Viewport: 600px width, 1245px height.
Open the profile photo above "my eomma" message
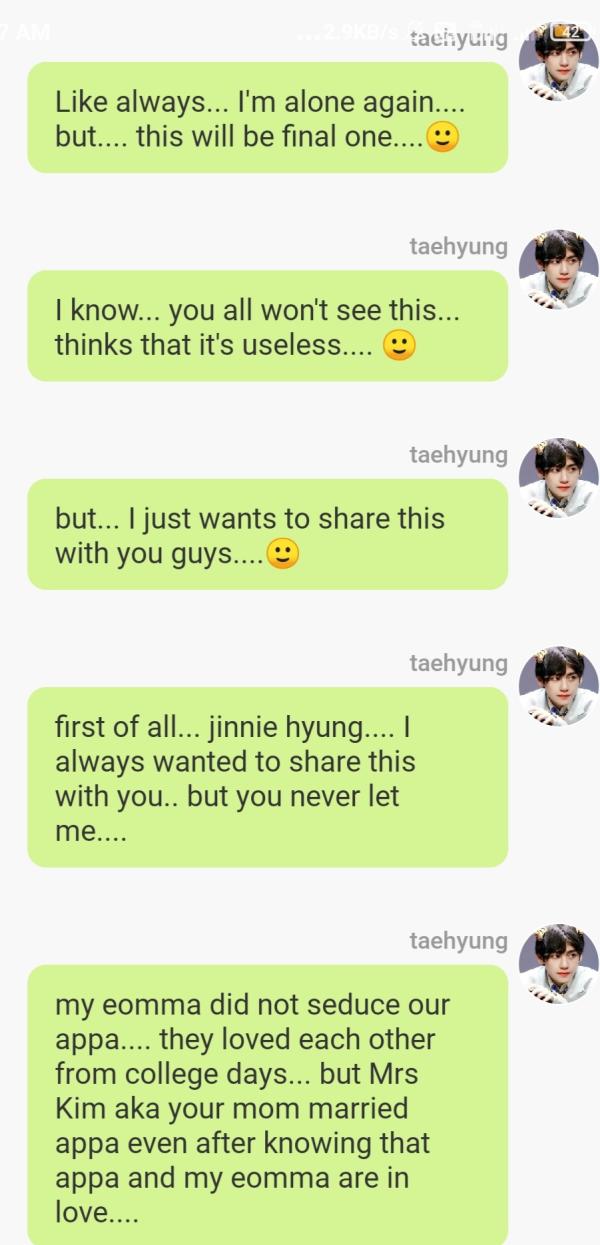point(558,964)
